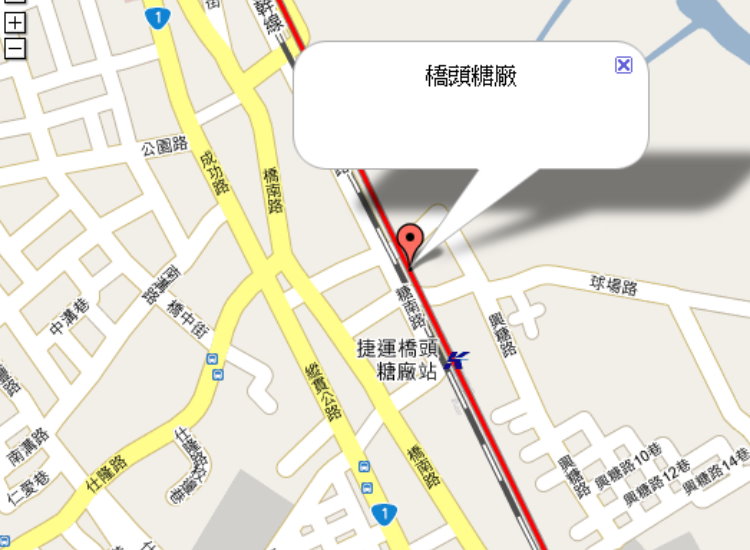Viewport: 750px width, 550px height.
Task: Zoom in with the plus button
Action: tap(15, 27)
